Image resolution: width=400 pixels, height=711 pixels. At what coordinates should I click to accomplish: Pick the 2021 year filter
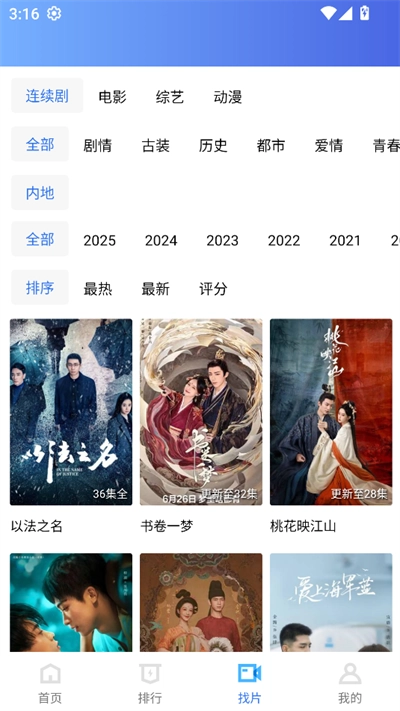[345, 240]
